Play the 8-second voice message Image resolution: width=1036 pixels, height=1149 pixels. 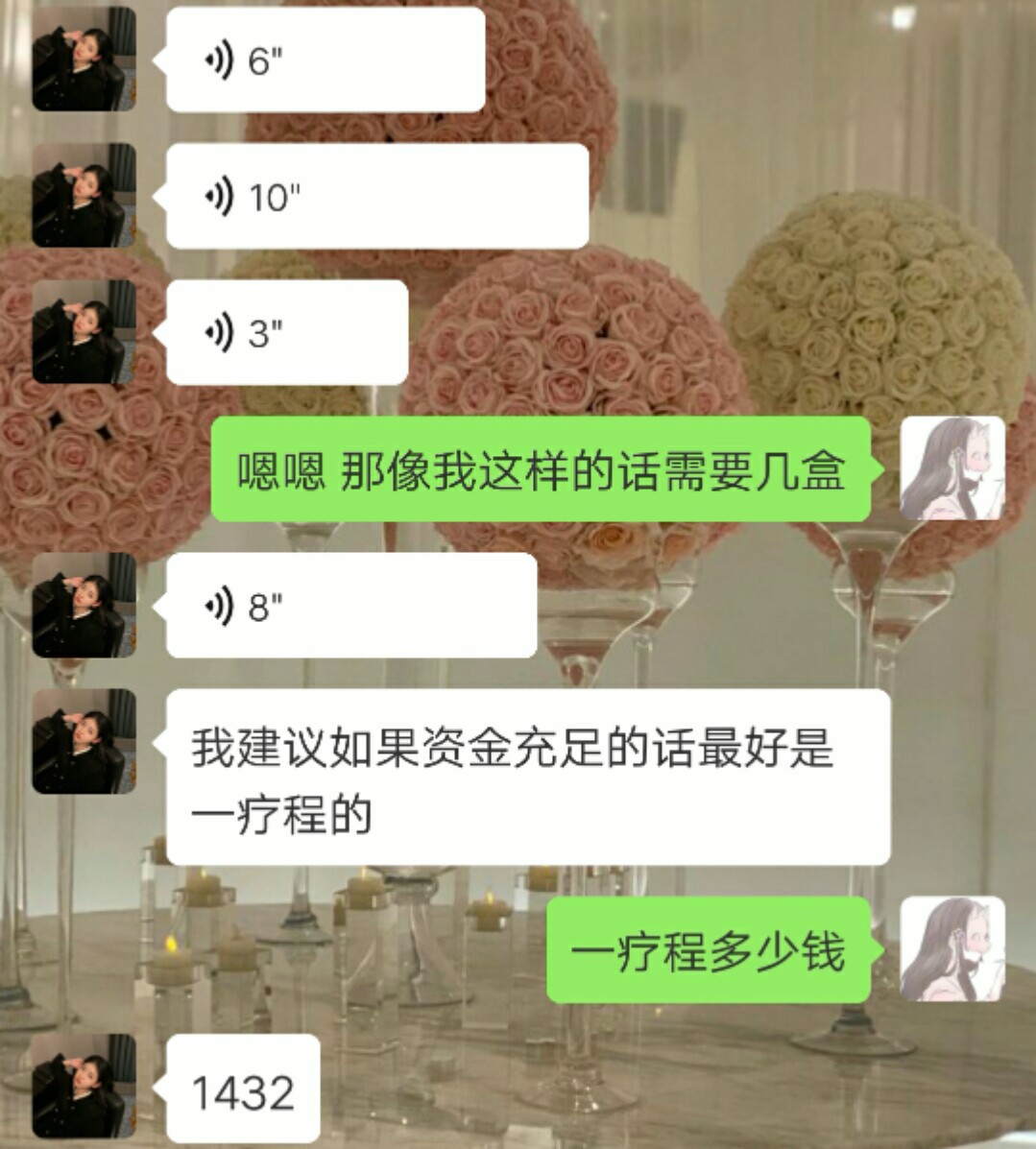coord(350,606)
